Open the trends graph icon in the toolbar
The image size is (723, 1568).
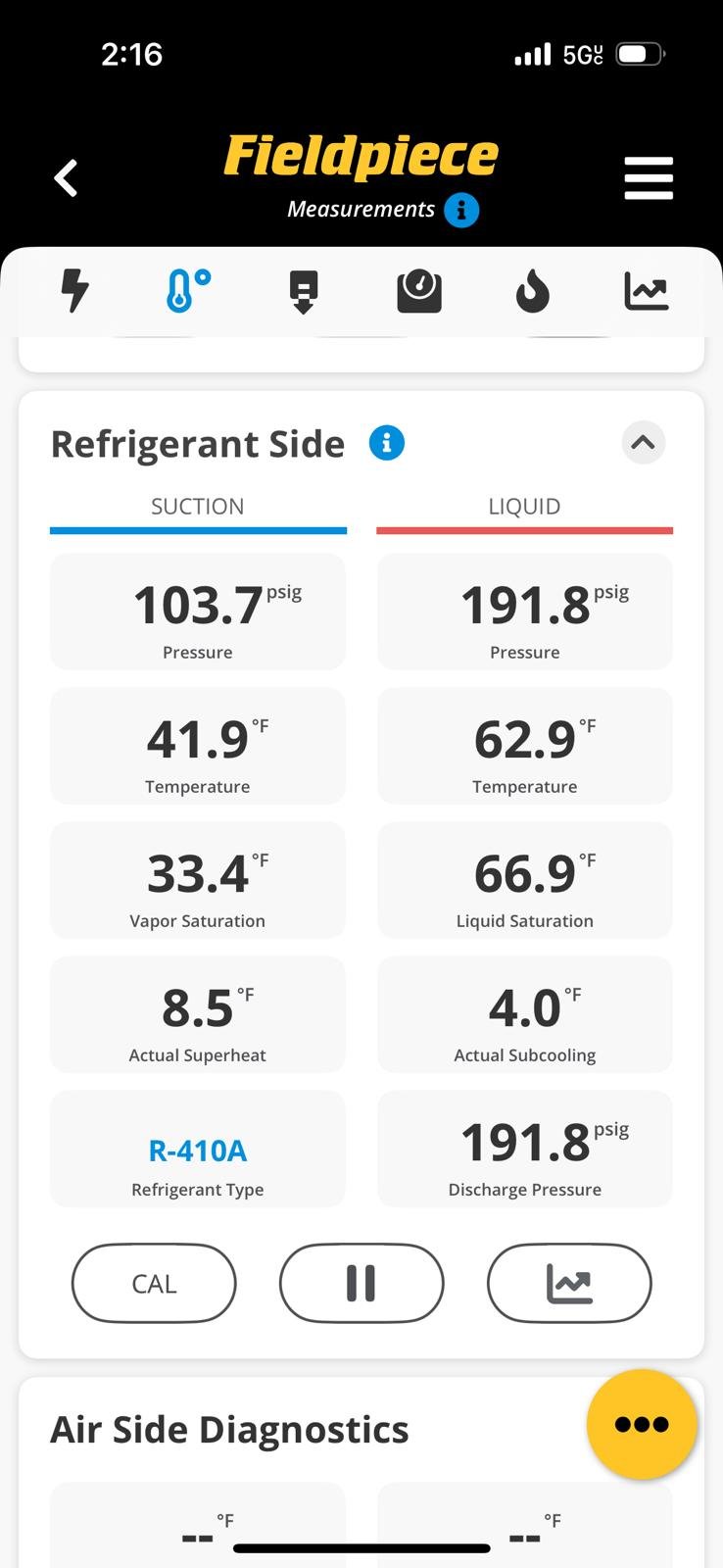647,291
